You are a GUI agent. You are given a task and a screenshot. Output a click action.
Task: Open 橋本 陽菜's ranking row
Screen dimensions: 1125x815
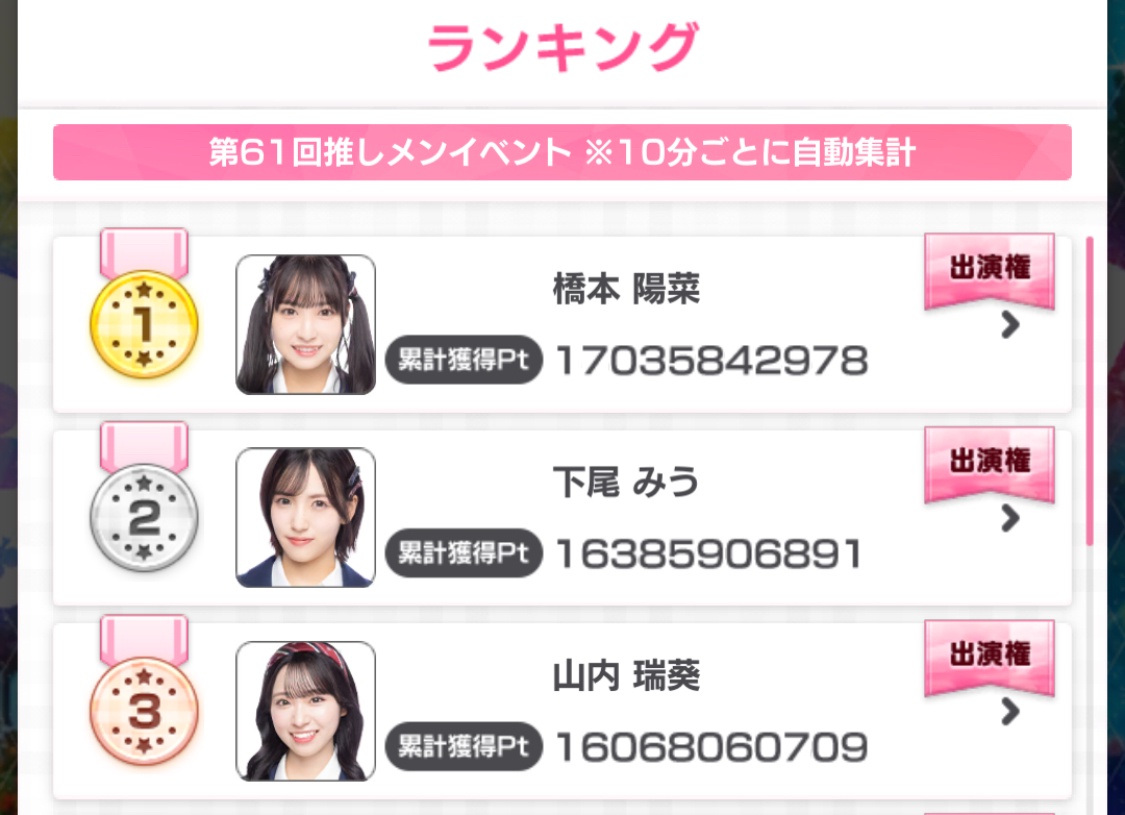(x=1009, y=325)
